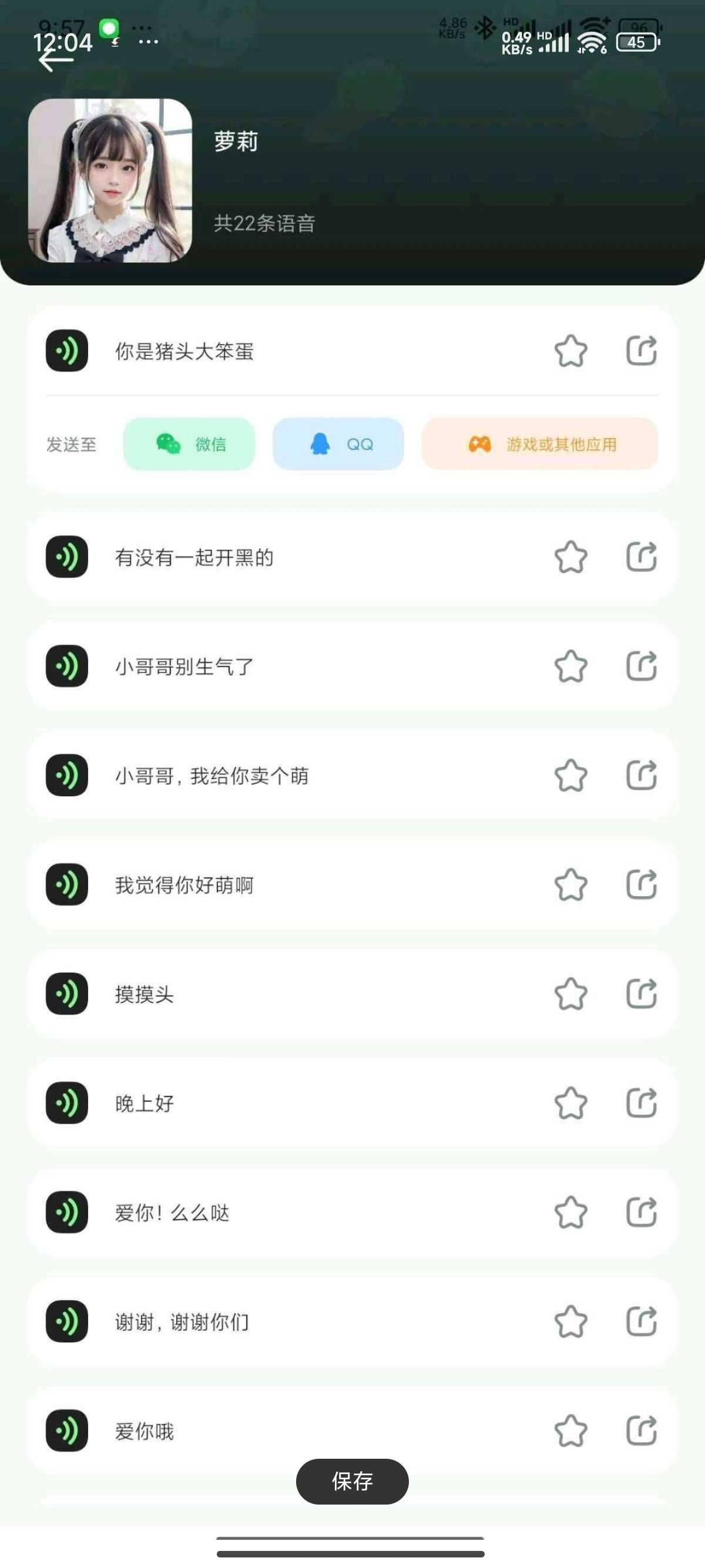Favorite the clip 你是猪头大笨蛋

tap(570, 351)
